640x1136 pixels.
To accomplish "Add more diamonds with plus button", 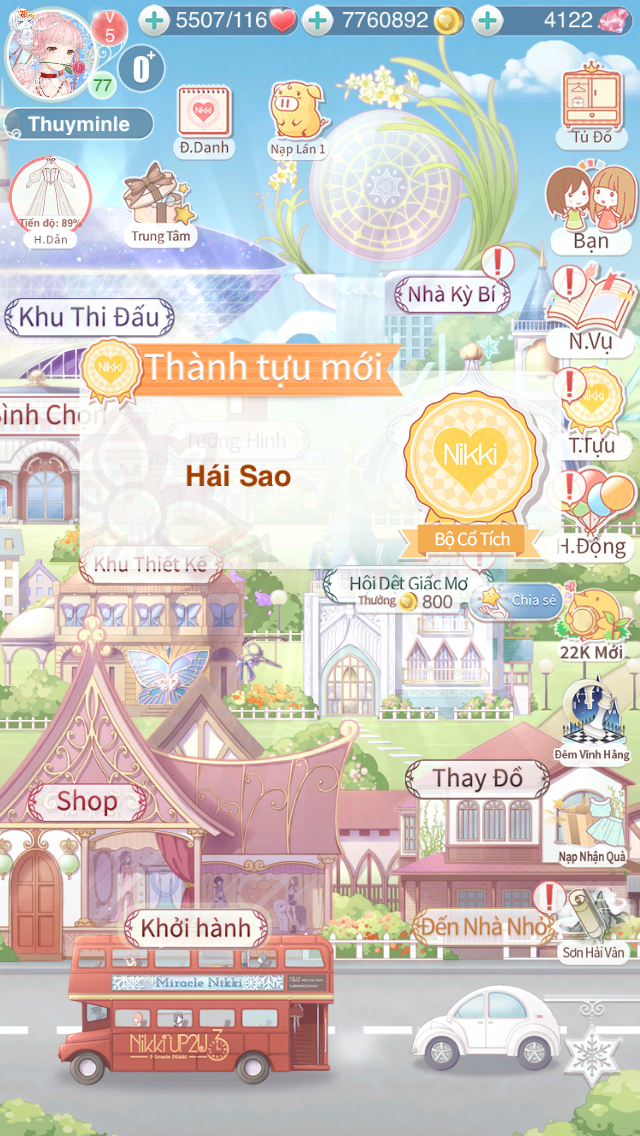I will coord(489,21).
